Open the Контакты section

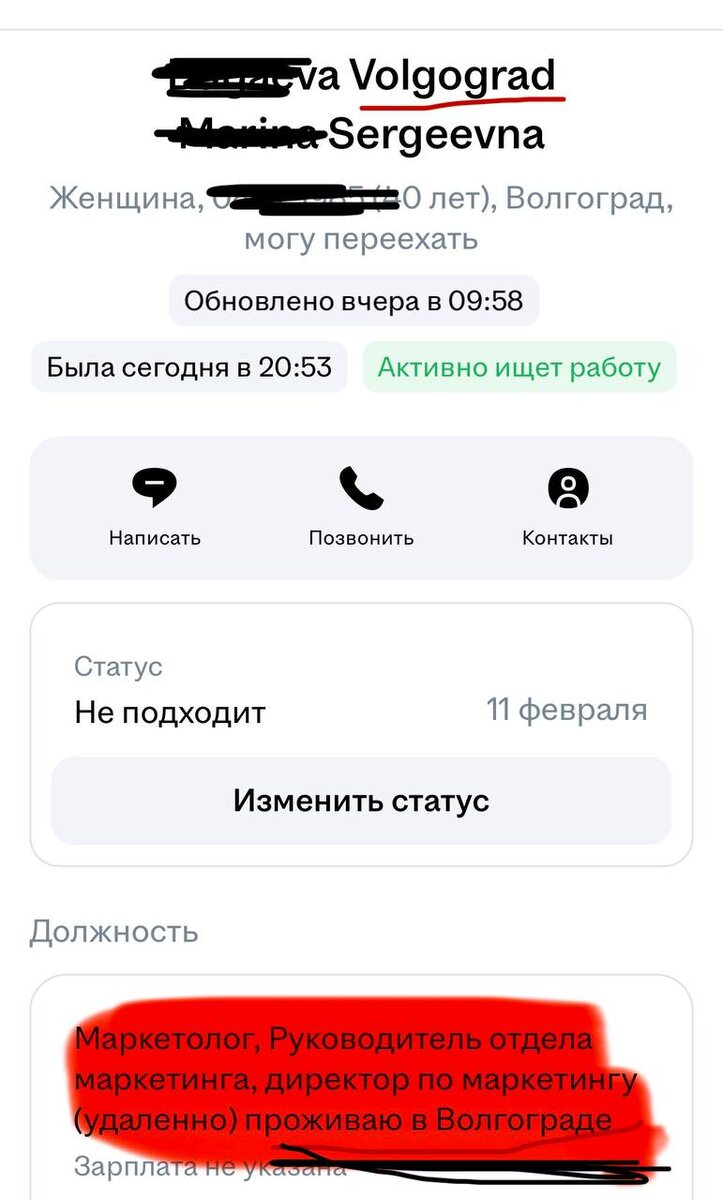tap(568, 509)
